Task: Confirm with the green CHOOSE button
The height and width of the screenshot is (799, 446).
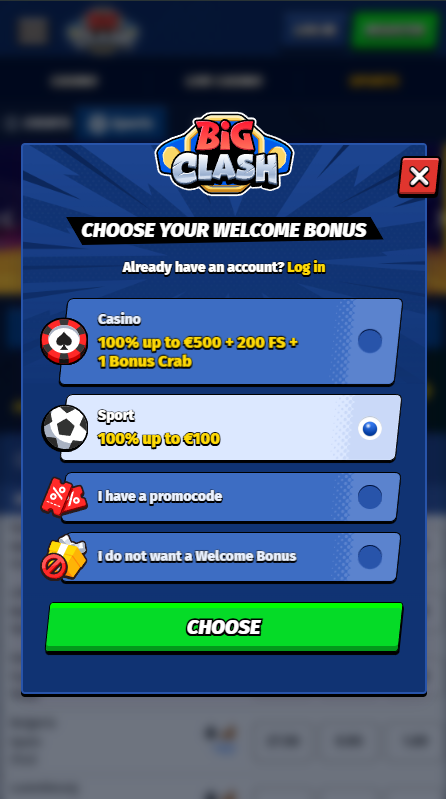Action: 224,627
